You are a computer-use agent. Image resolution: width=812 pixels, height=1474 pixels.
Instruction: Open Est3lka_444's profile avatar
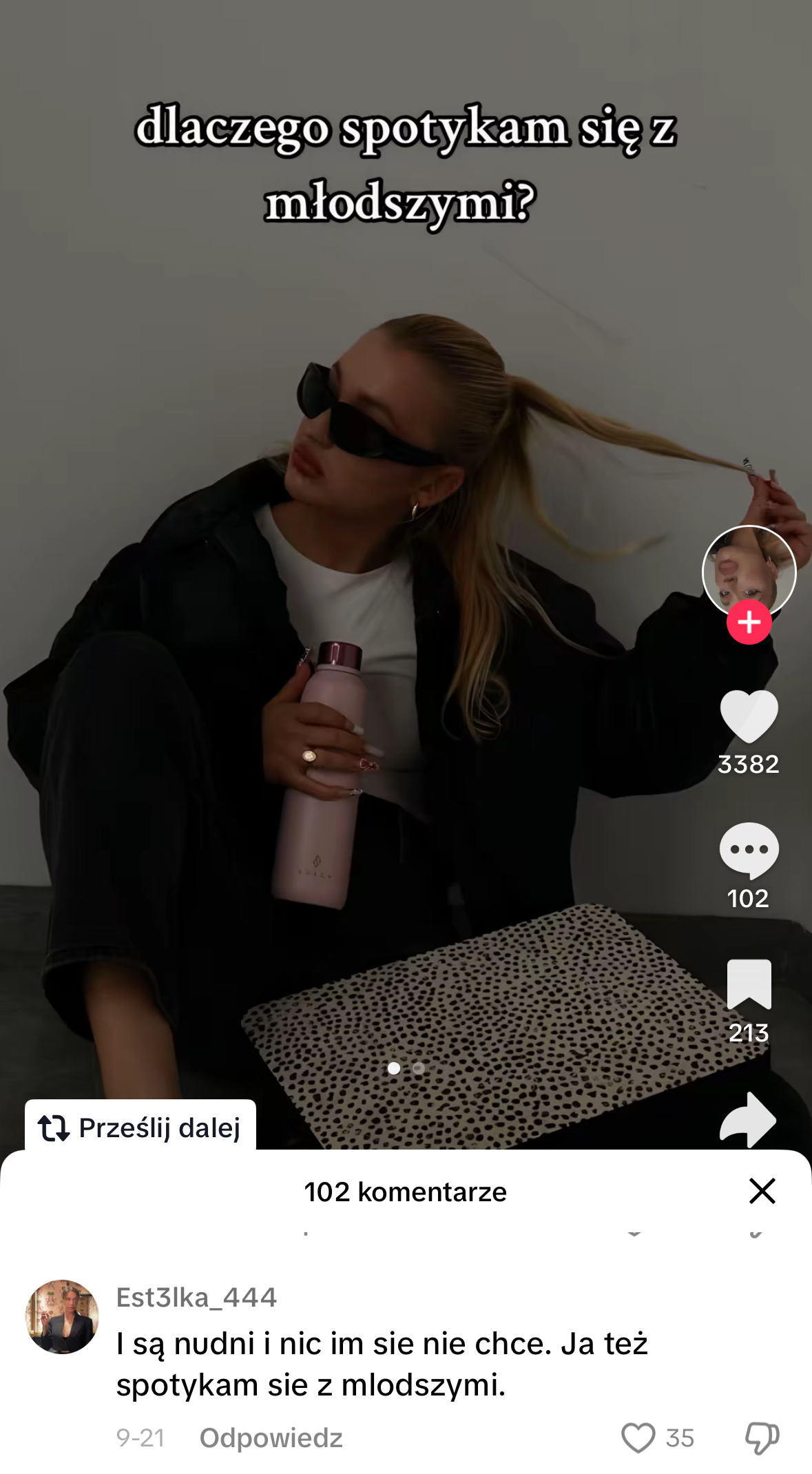[x=62, y=1316]
